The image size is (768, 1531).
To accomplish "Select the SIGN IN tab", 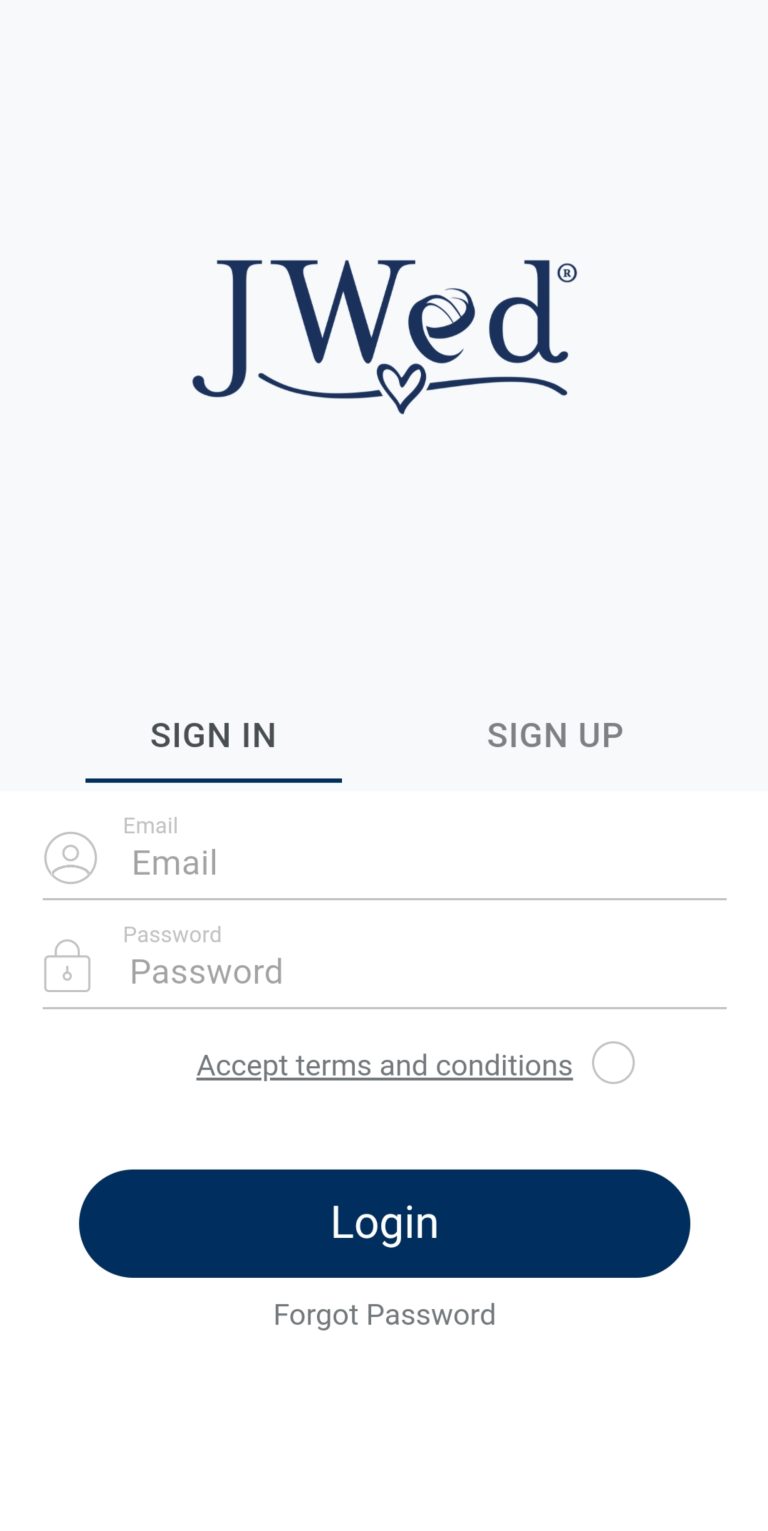I will coord(213,736).
